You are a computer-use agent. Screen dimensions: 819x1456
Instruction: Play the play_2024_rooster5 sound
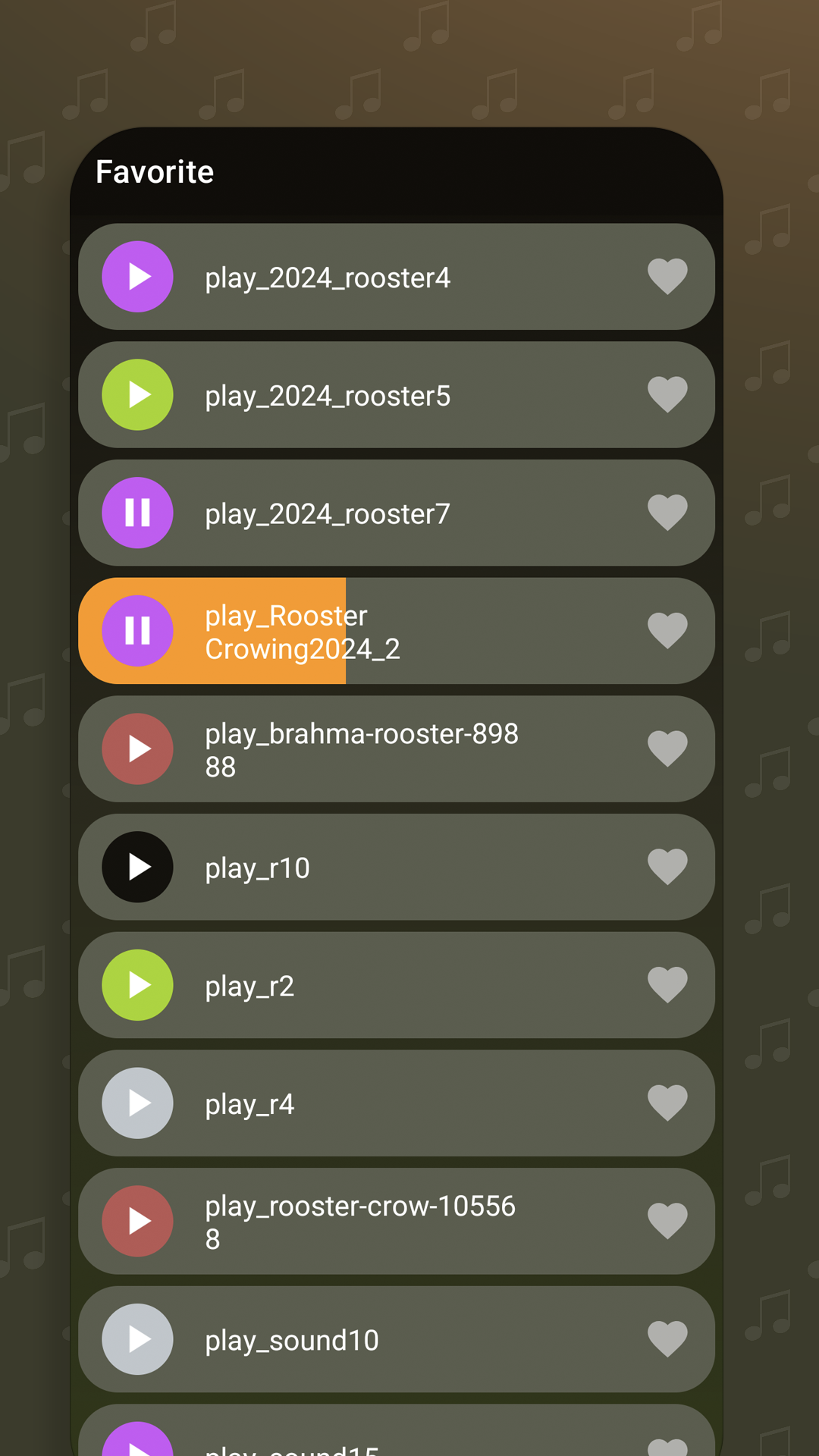[x=137, y=394]
